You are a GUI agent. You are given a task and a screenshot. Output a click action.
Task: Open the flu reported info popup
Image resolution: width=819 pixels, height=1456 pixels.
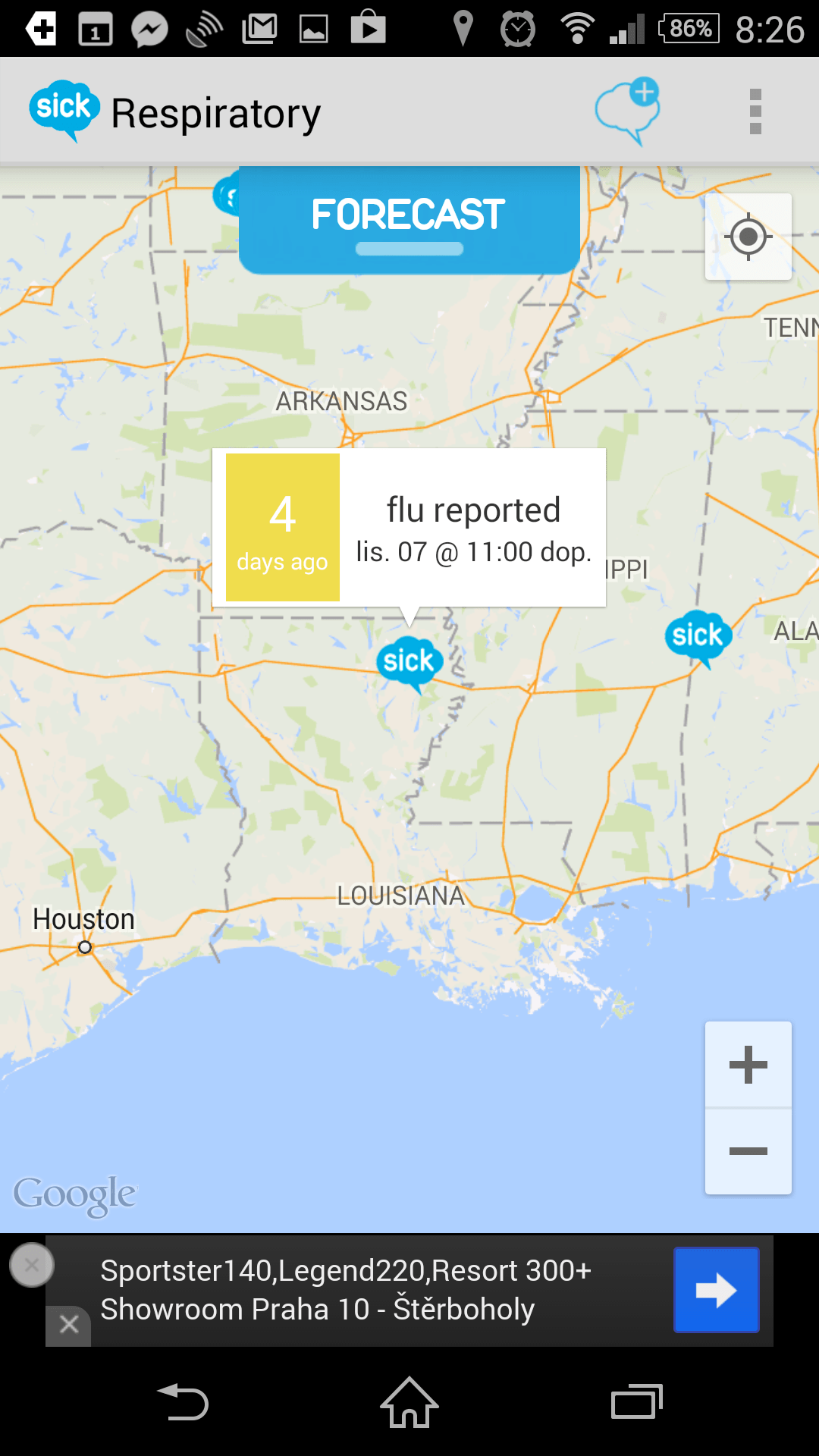pyautogui.click(x=409, y=528)
